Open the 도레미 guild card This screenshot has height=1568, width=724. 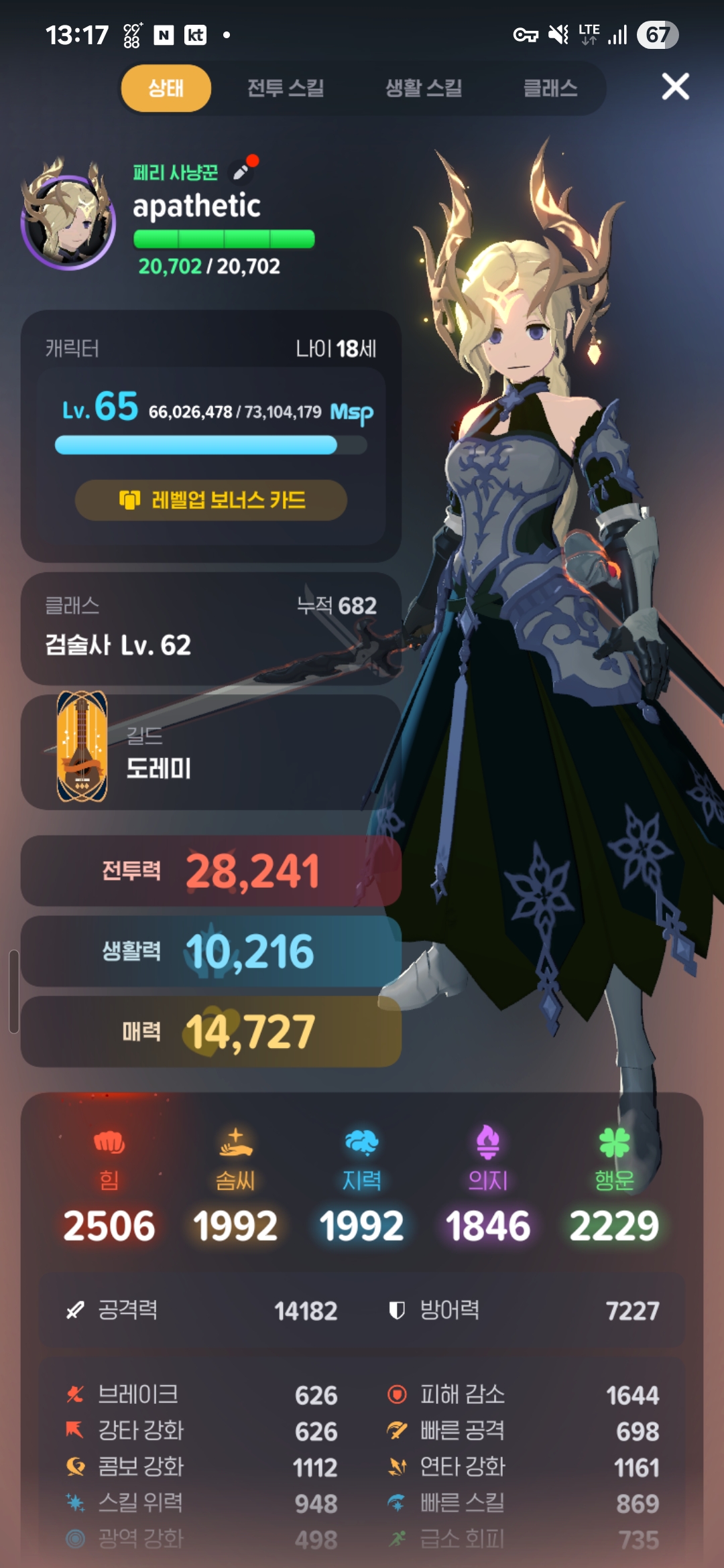tap(211, 752)
